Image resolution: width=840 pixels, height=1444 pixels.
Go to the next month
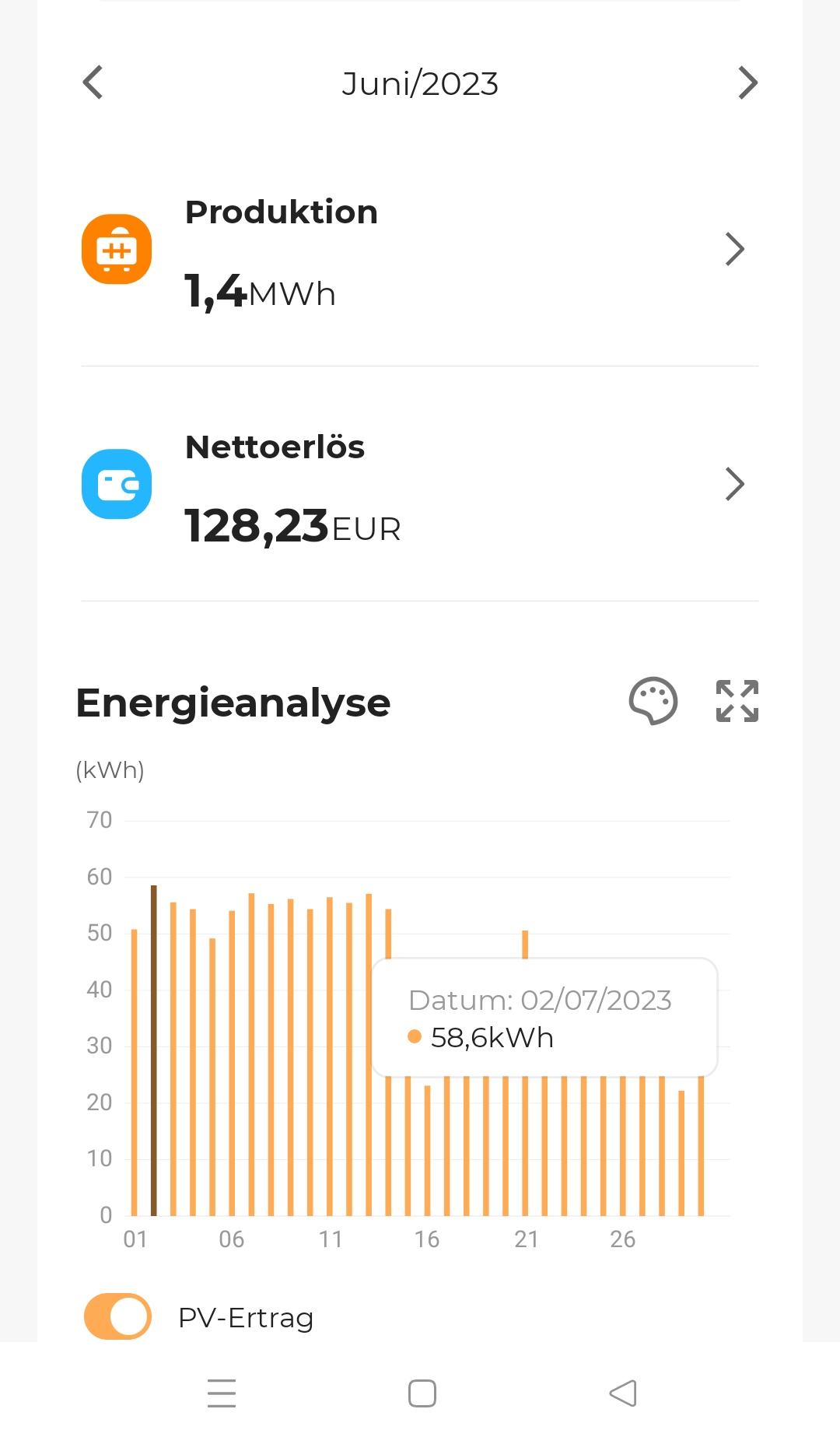(x=747, y=82)
